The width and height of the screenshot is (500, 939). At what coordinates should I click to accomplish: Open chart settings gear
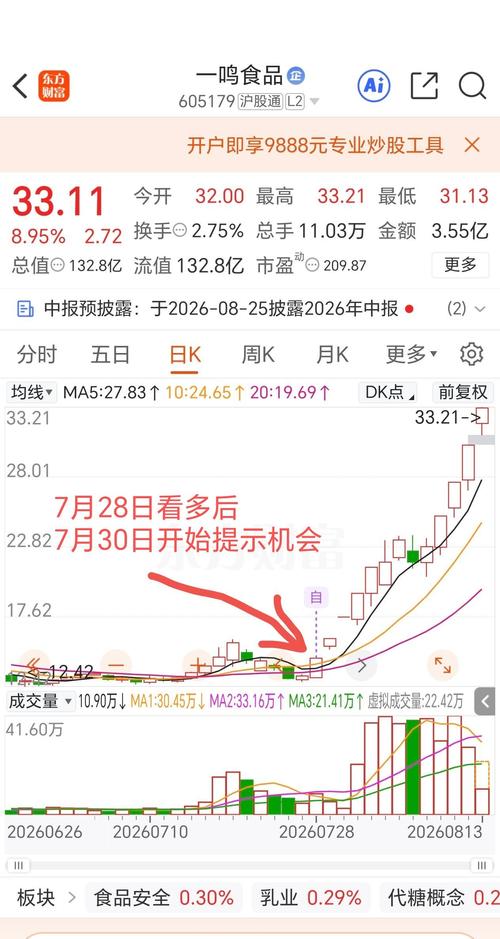tap(471, 355)
